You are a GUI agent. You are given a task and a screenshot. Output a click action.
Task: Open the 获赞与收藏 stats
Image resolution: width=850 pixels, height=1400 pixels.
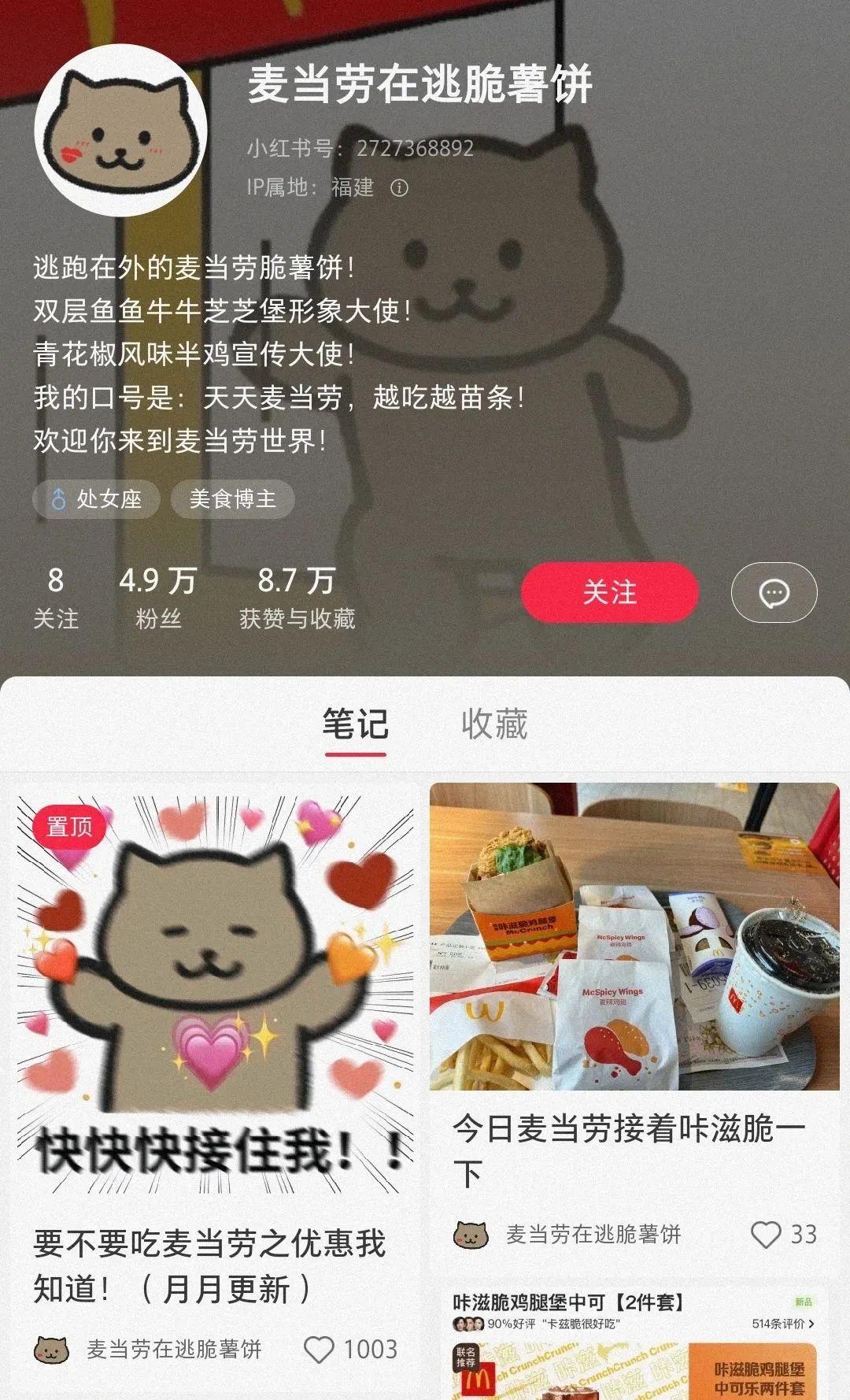coord(297,598)
